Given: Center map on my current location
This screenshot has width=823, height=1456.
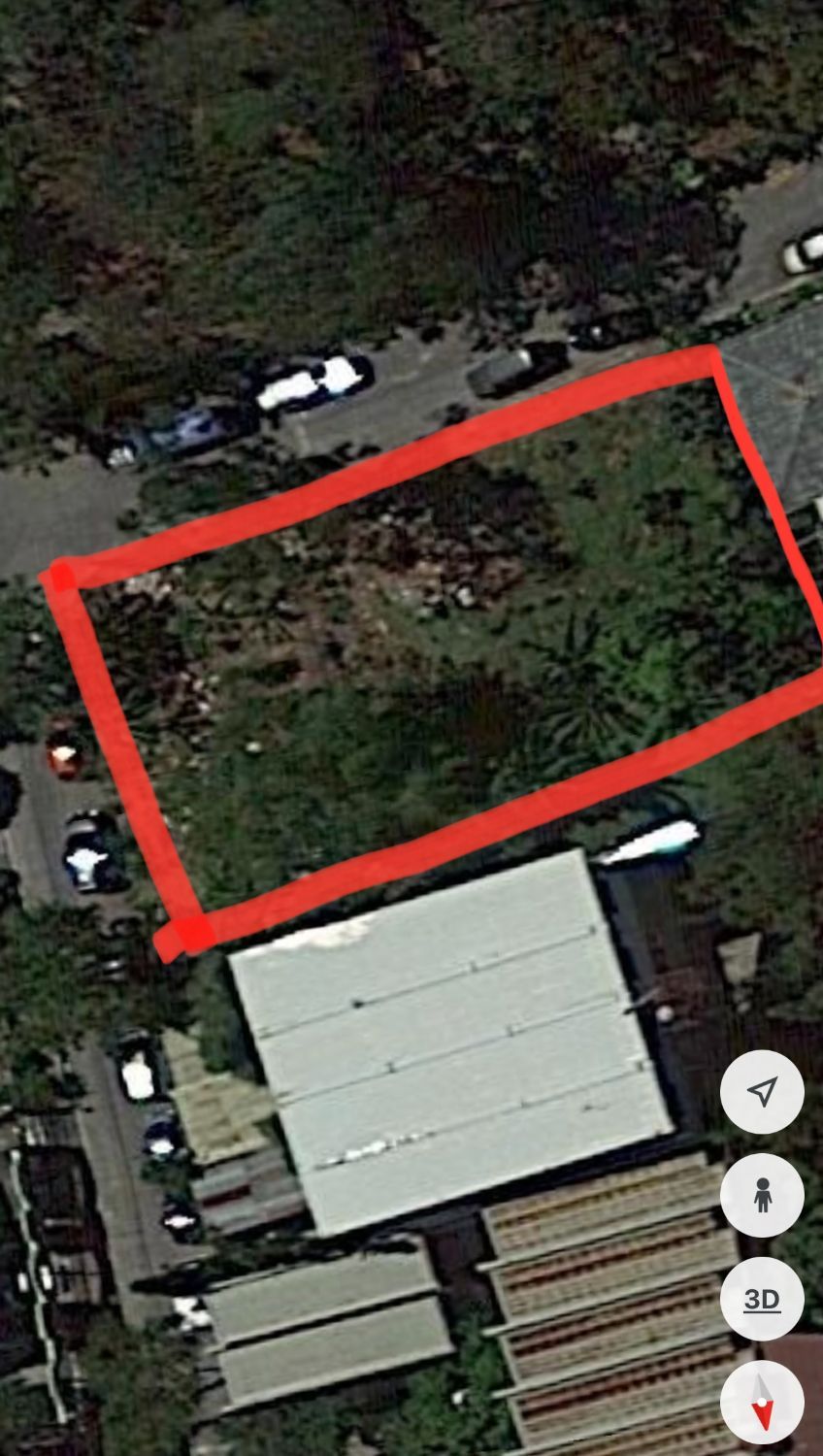Looking at the screenshot, I should pyautogui.click(x=762, y=1091).
